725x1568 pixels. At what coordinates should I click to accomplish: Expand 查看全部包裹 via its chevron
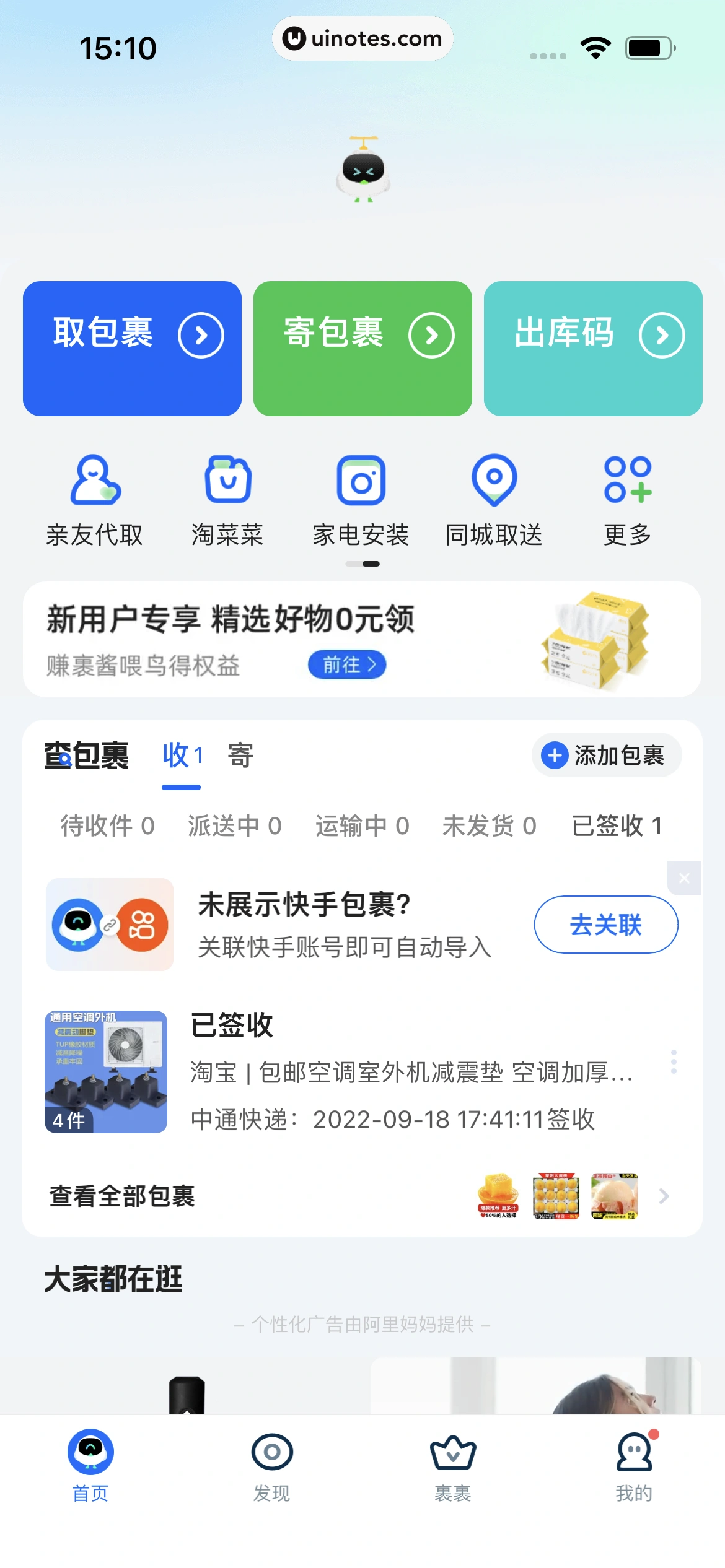664,1196
